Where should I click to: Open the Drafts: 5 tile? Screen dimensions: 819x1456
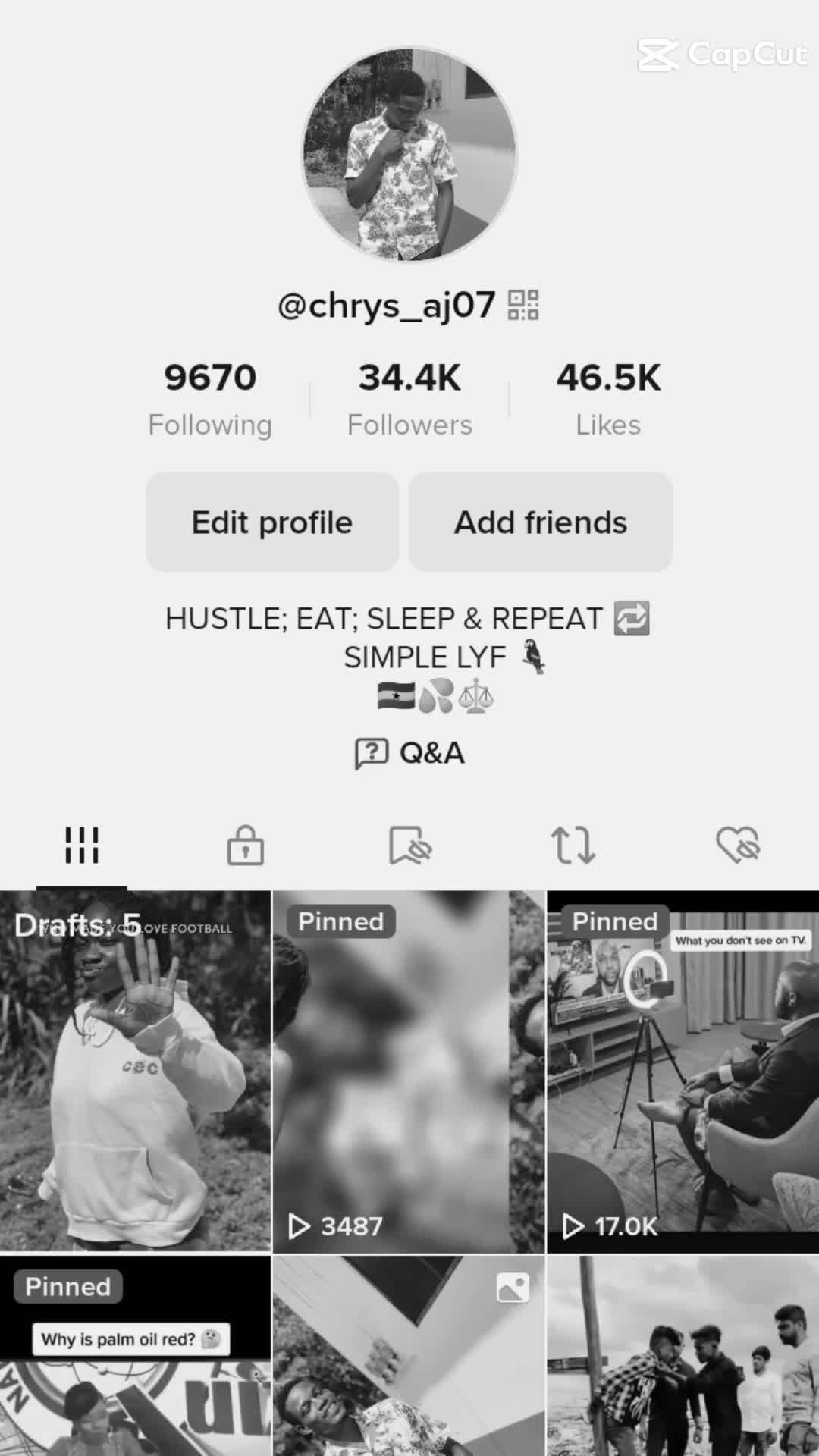tap(135, 1071)
